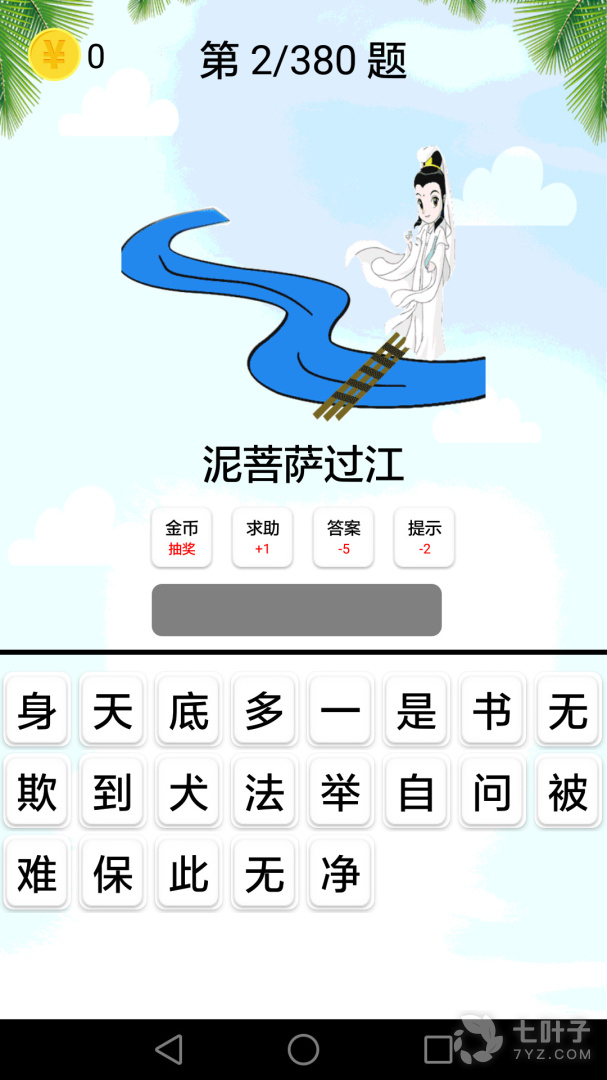The height and width of the screenshot is (1080, 607).
Task: Select the 是 tile
Action: tap(416, 711)
